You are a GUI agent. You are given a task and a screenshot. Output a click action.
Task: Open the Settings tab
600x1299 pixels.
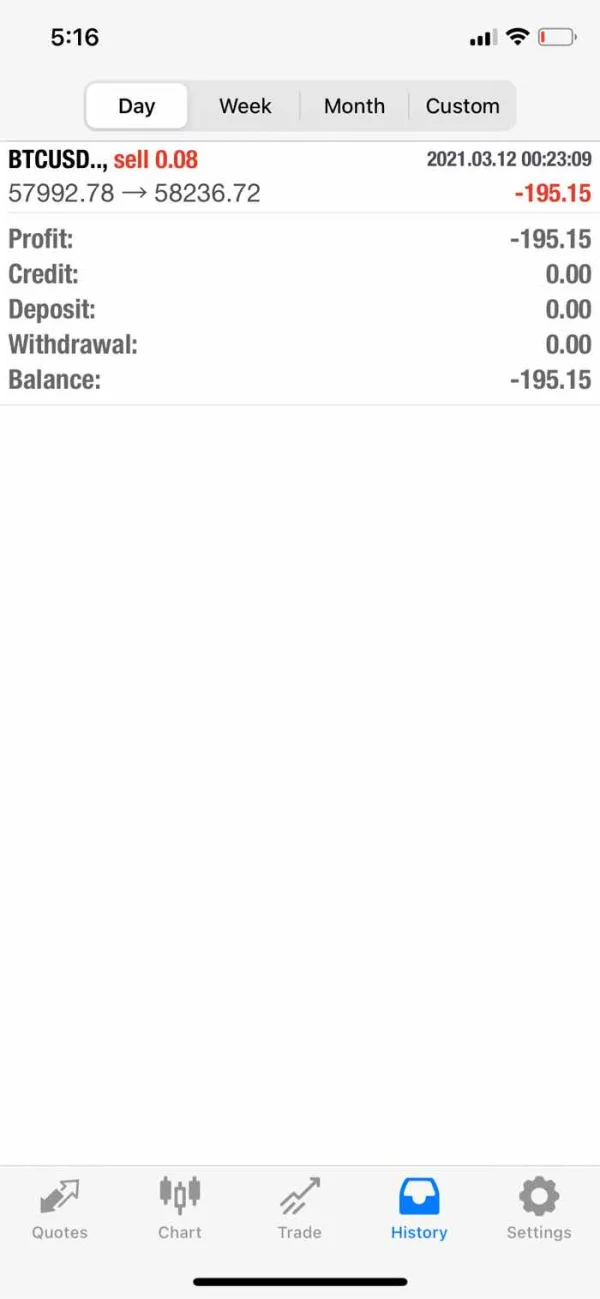click(x=539, y=1208)
